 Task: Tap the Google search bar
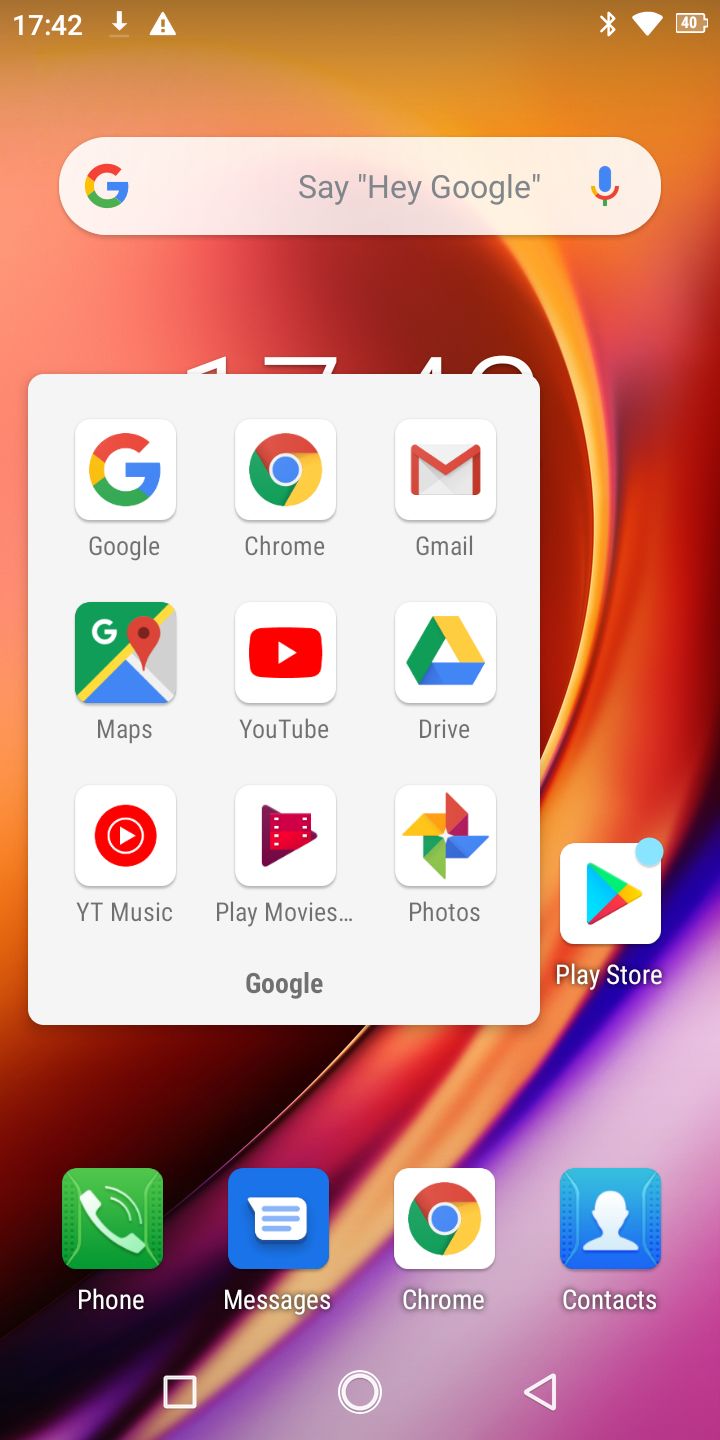[x=360, y=187]
